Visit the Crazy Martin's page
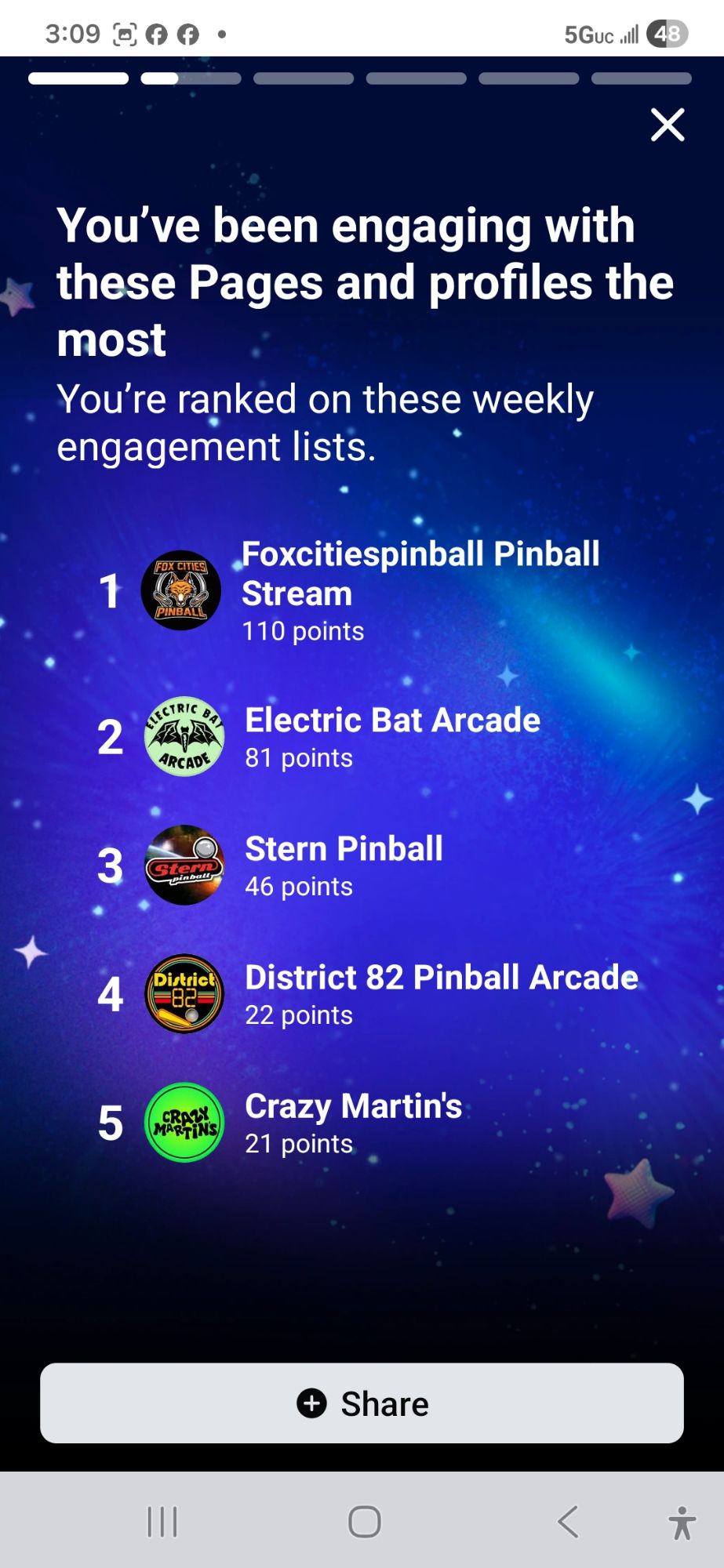The width and height of the screenshot is (724, 1568). (353, 1106)
